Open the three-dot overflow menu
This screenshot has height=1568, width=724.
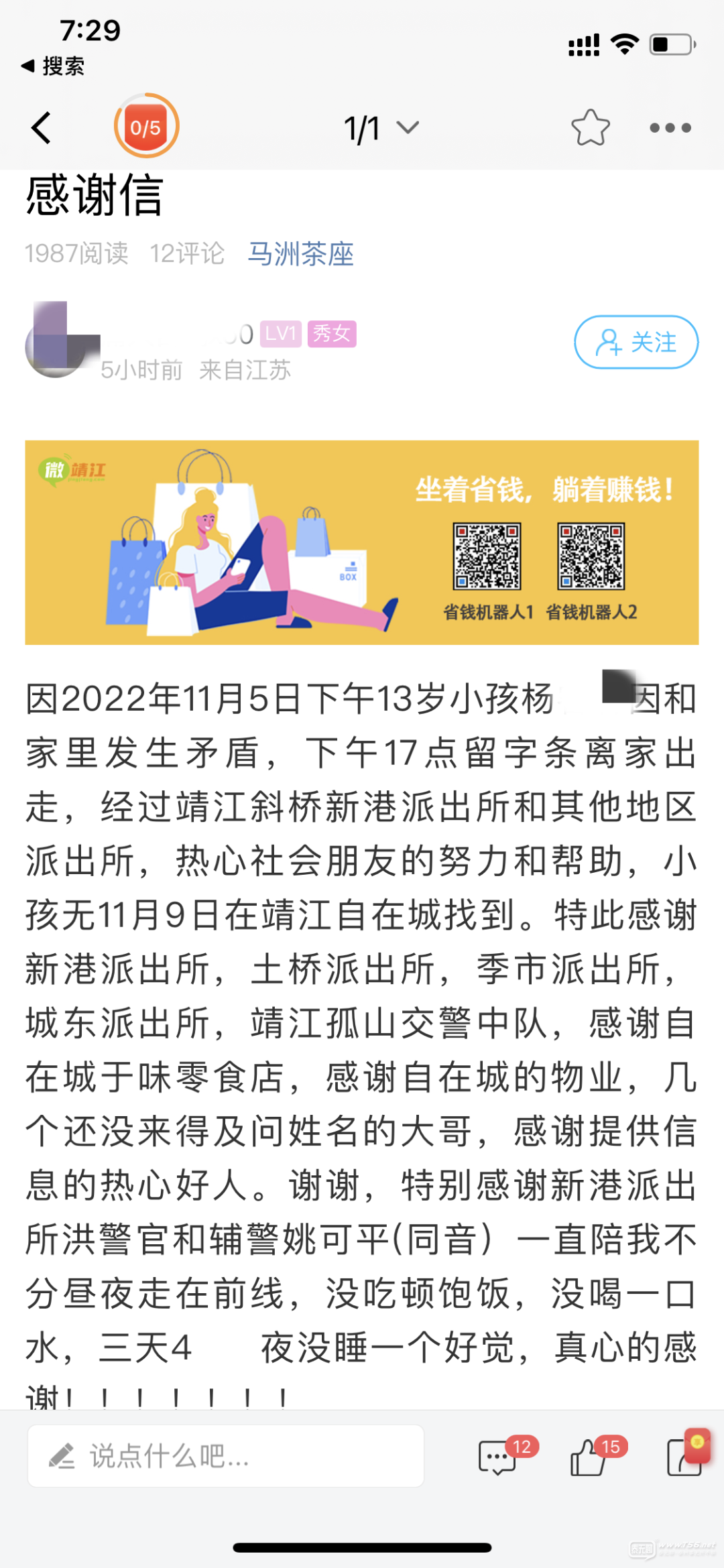(670, 127)
